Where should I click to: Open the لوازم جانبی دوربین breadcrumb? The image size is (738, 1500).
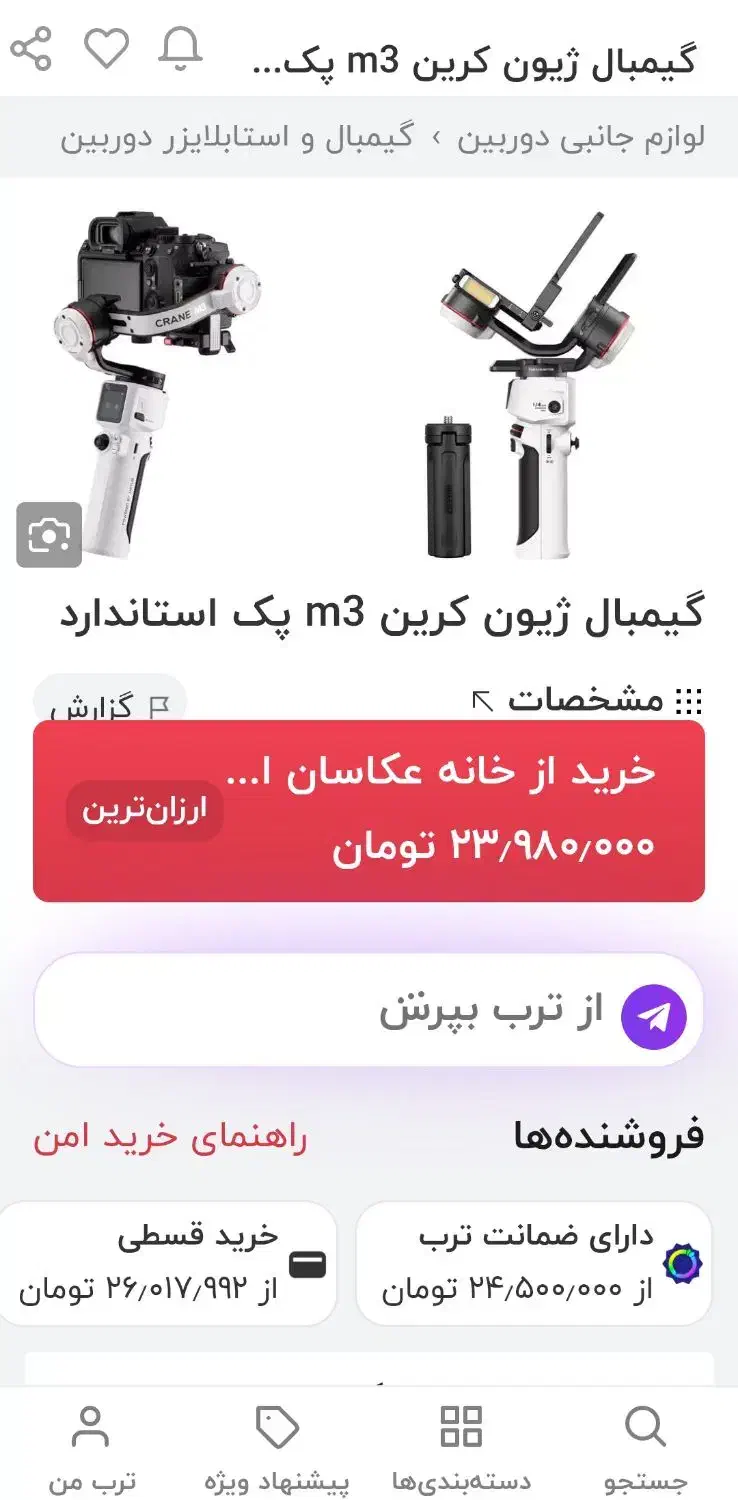click(x=581, y=138)
